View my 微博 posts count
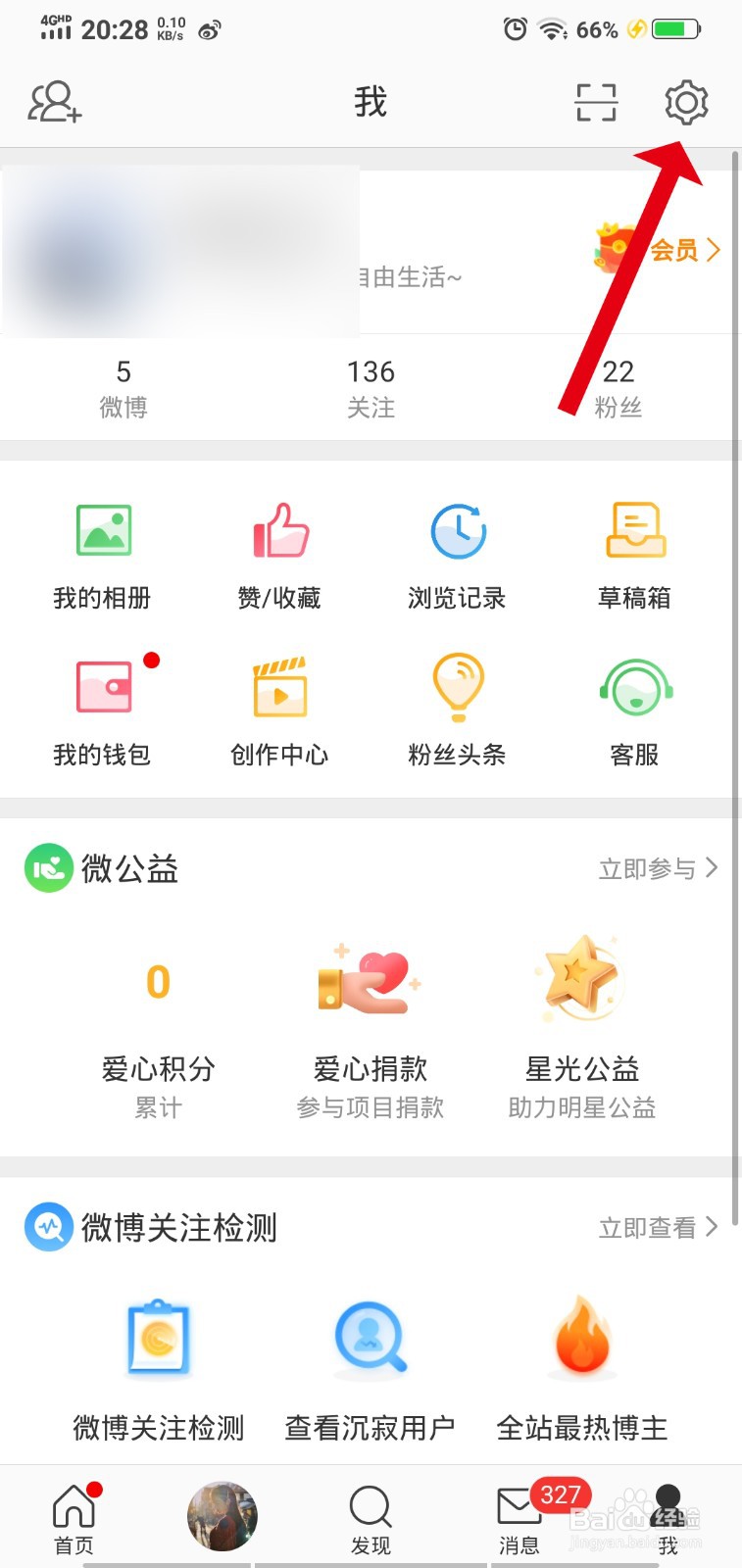The image size is (742, 1568). tap(124, 388)
